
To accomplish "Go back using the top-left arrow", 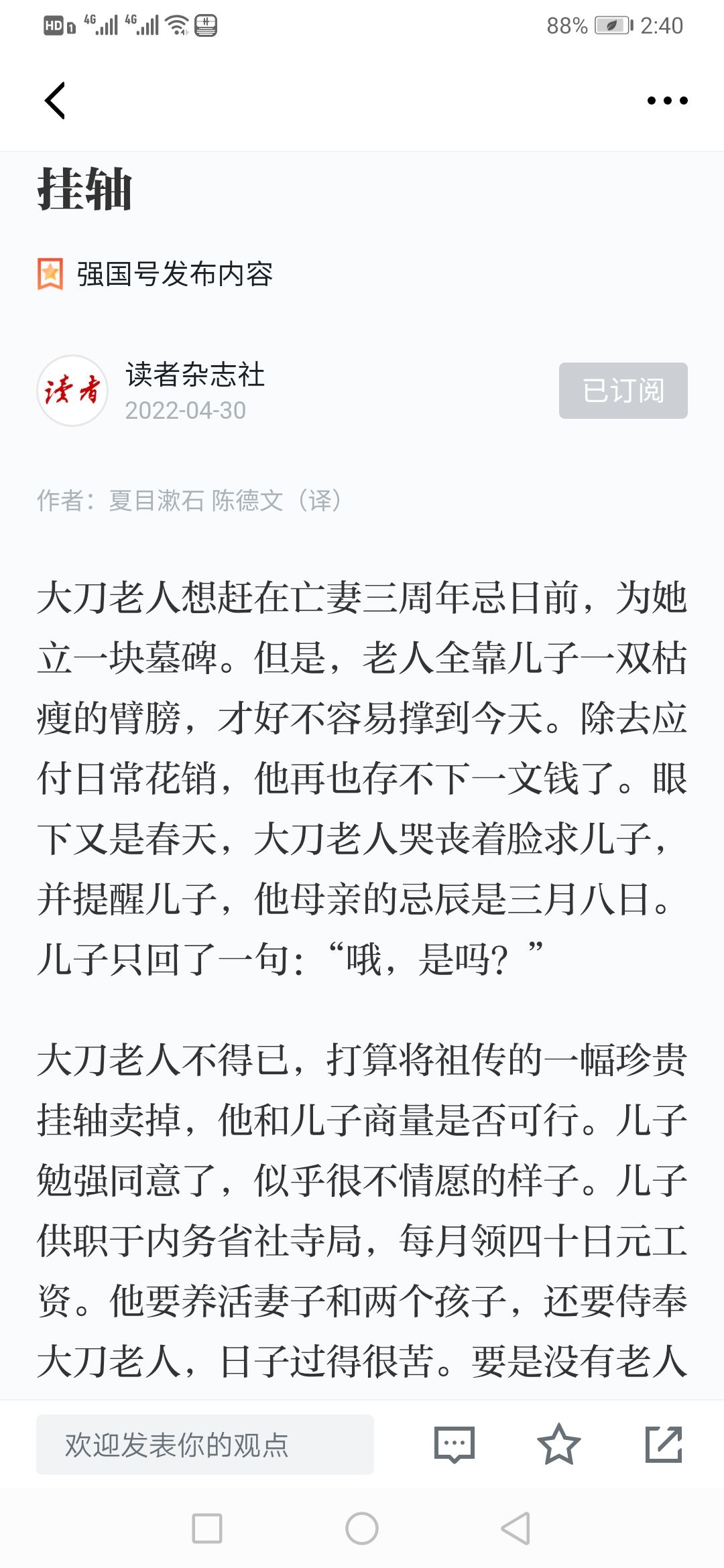I will pyautogui.click(x=55, y=101).
